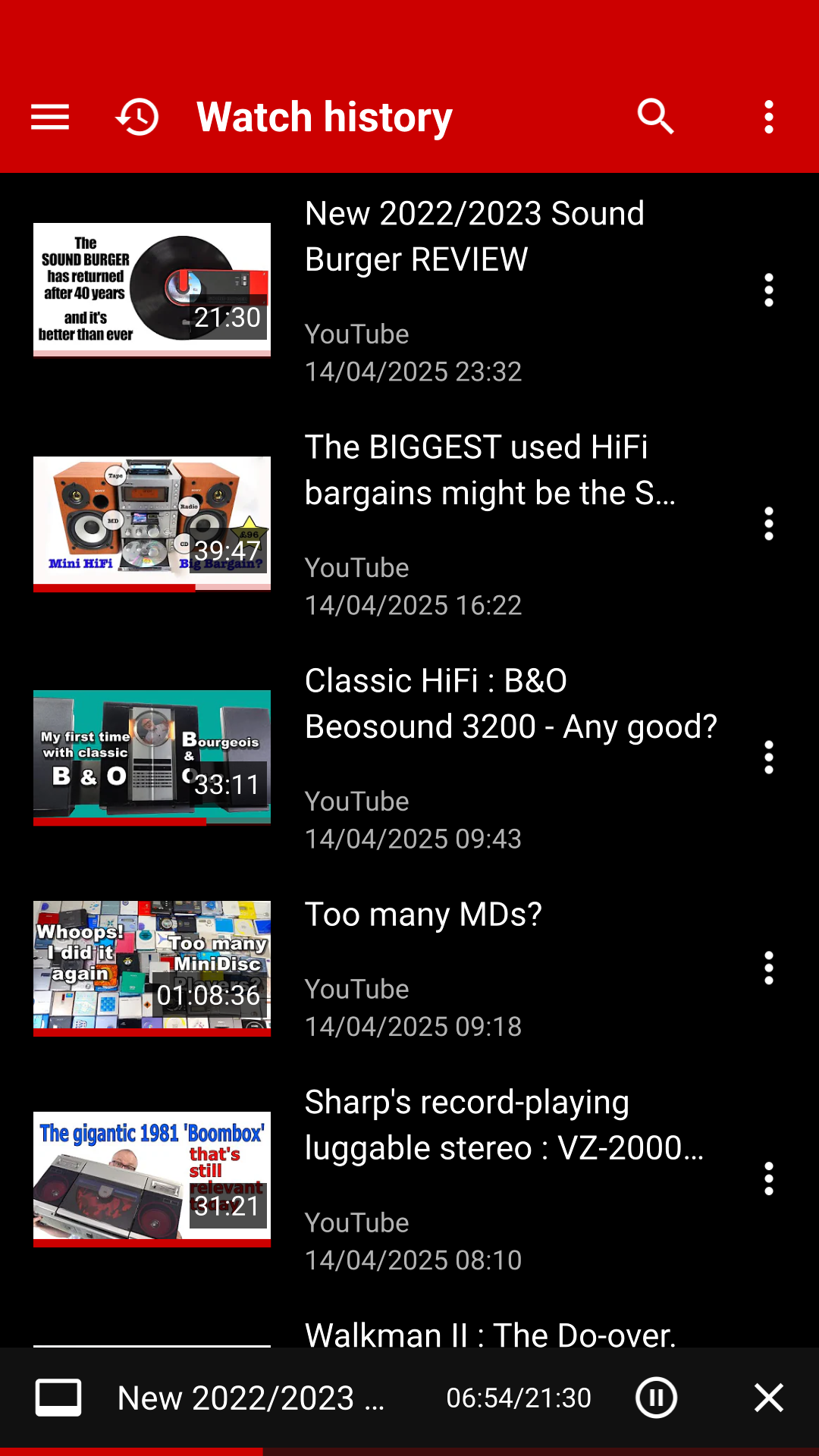Pause the currently playing mini player
819x1456 pixels.
point(656,1398)
